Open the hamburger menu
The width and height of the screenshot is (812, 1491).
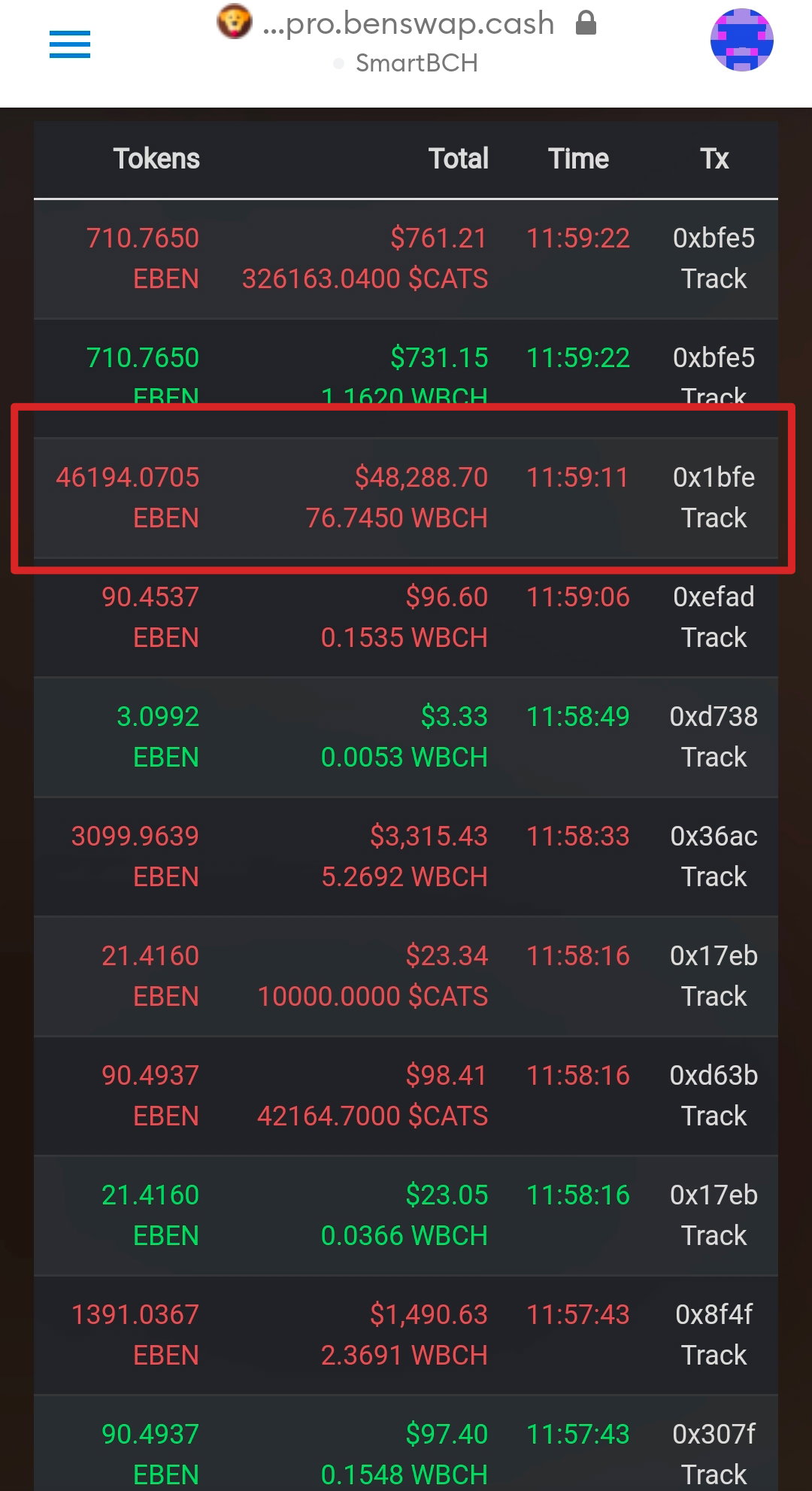click(x=70, y=44)
